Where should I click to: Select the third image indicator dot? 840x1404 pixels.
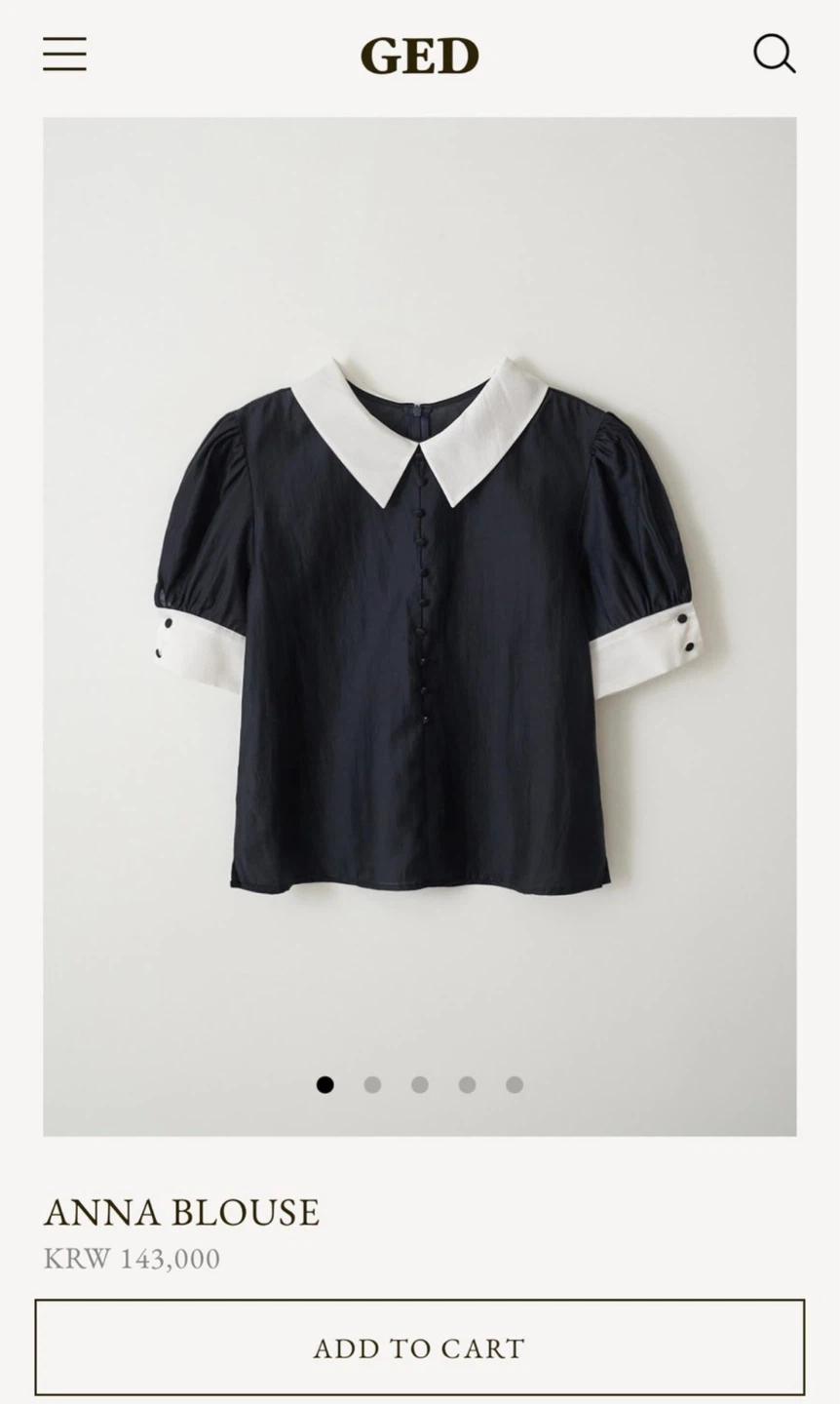(420, 1084)
